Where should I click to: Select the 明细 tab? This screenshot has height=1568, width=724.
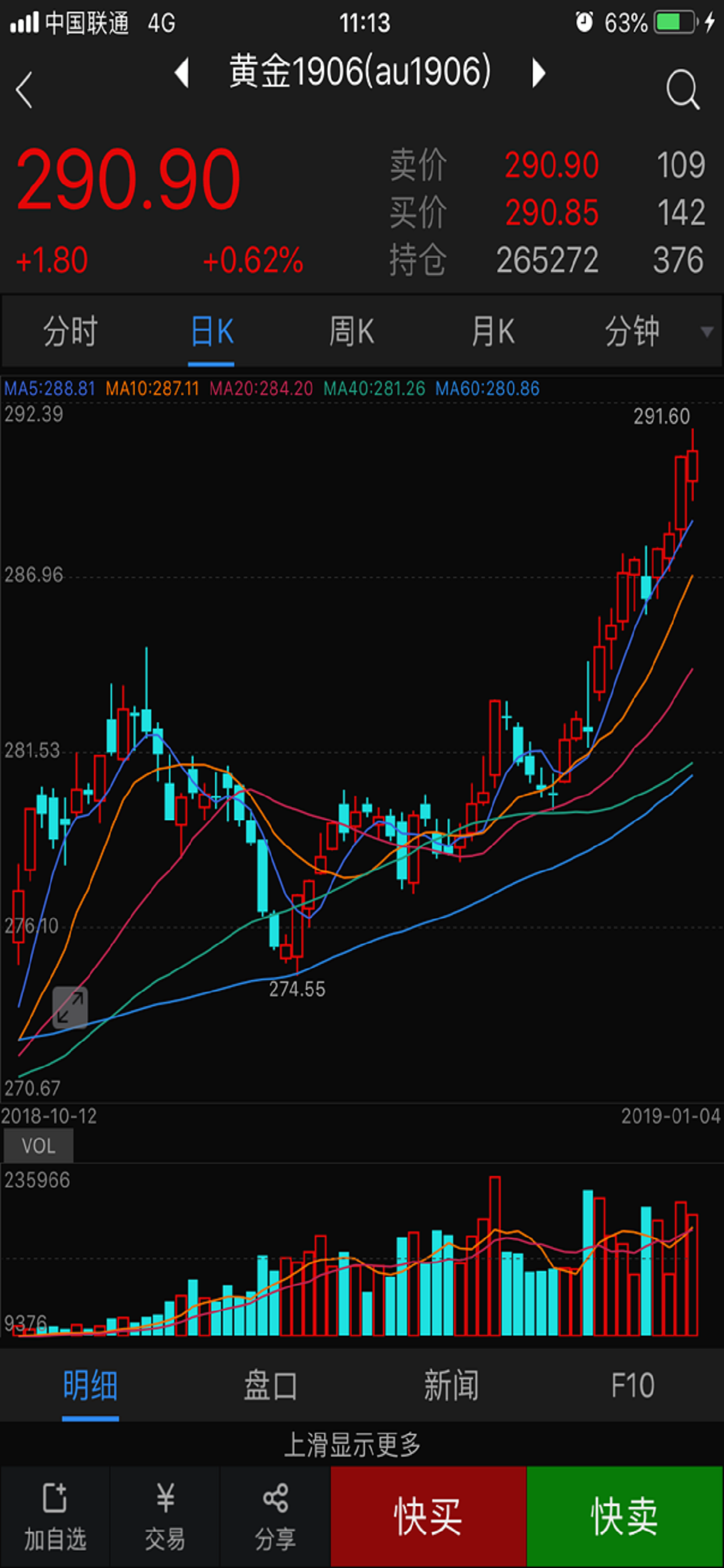[90, 1386]
